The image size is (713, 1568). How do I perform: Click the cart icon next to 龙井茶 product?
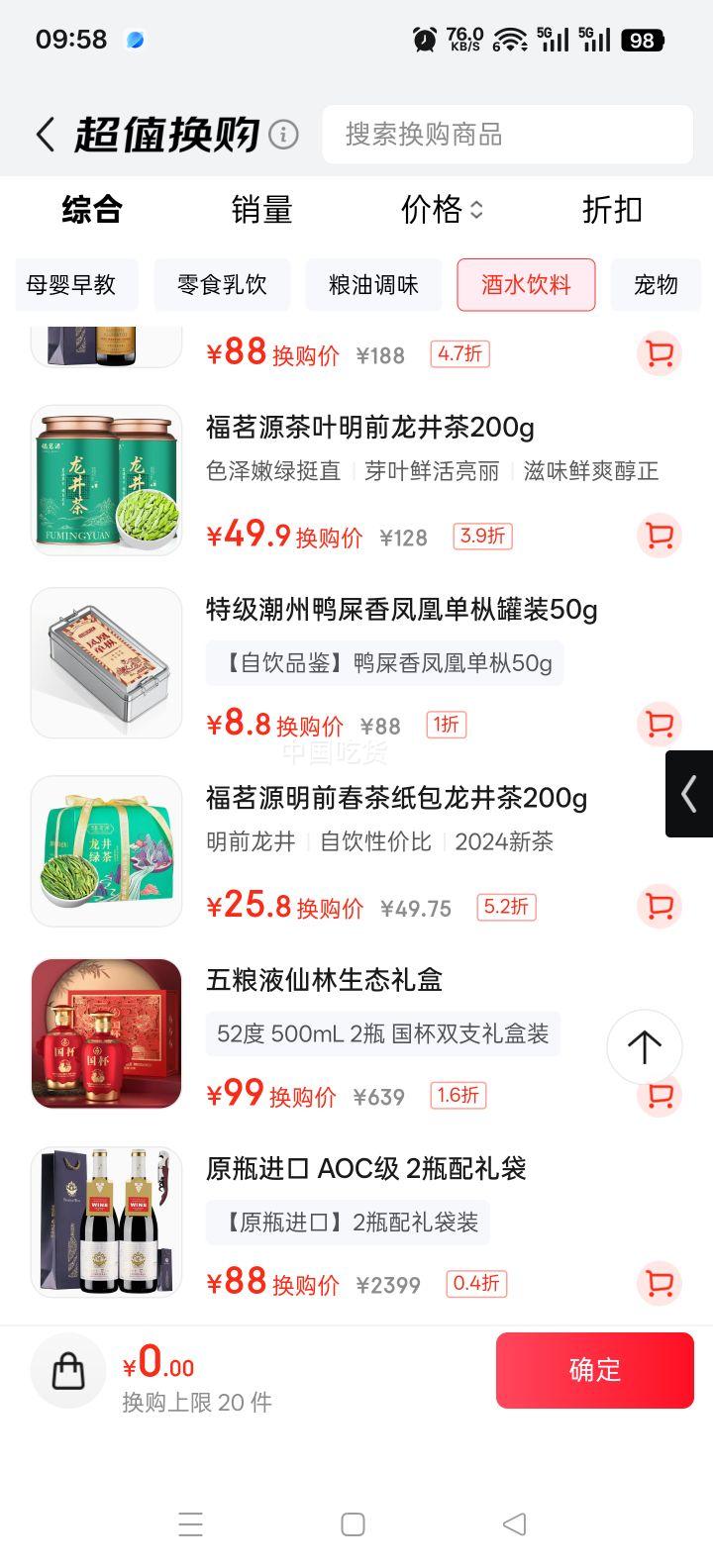[x=658, y=535]
